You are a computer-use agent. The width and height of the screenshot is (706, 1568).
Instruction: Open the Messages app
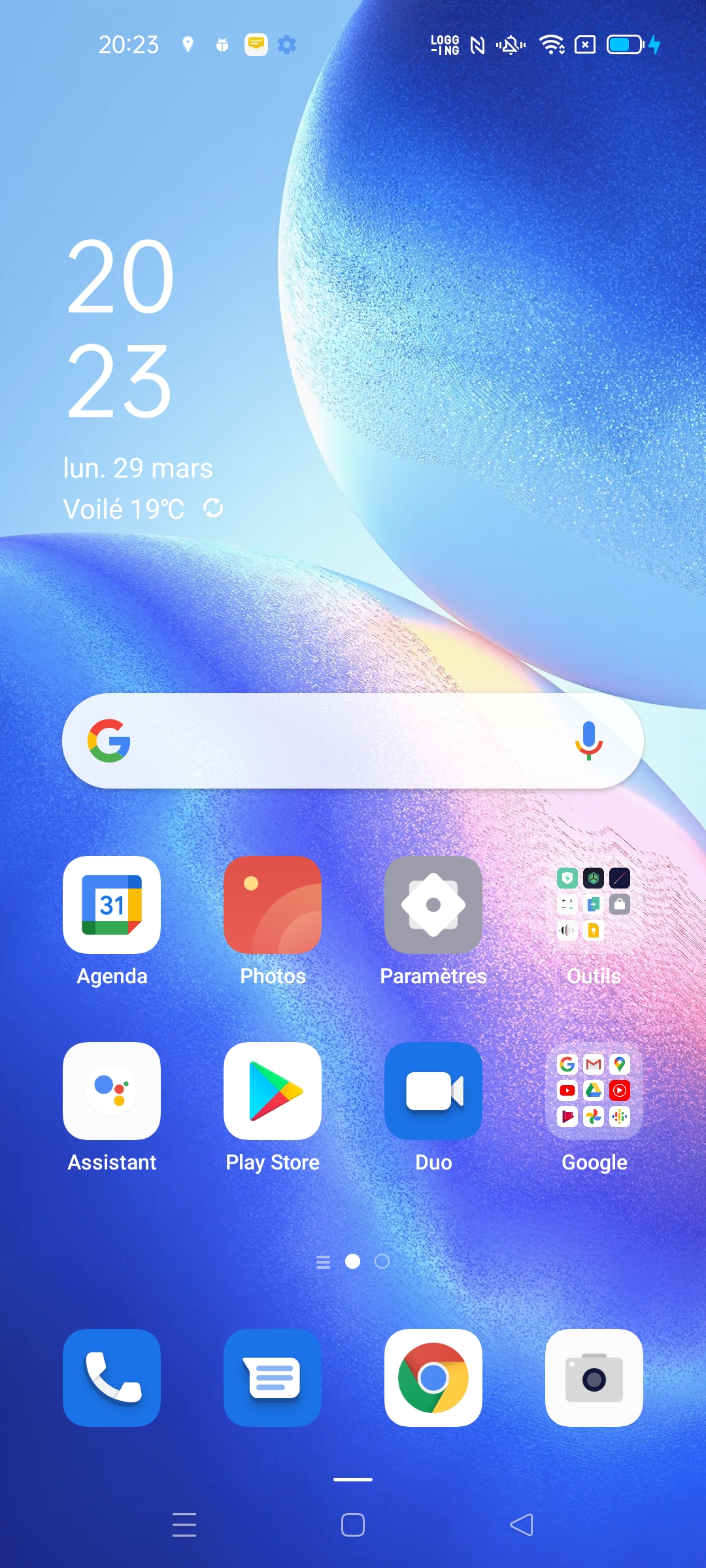pyautogui.click(x=273, y=1378)
